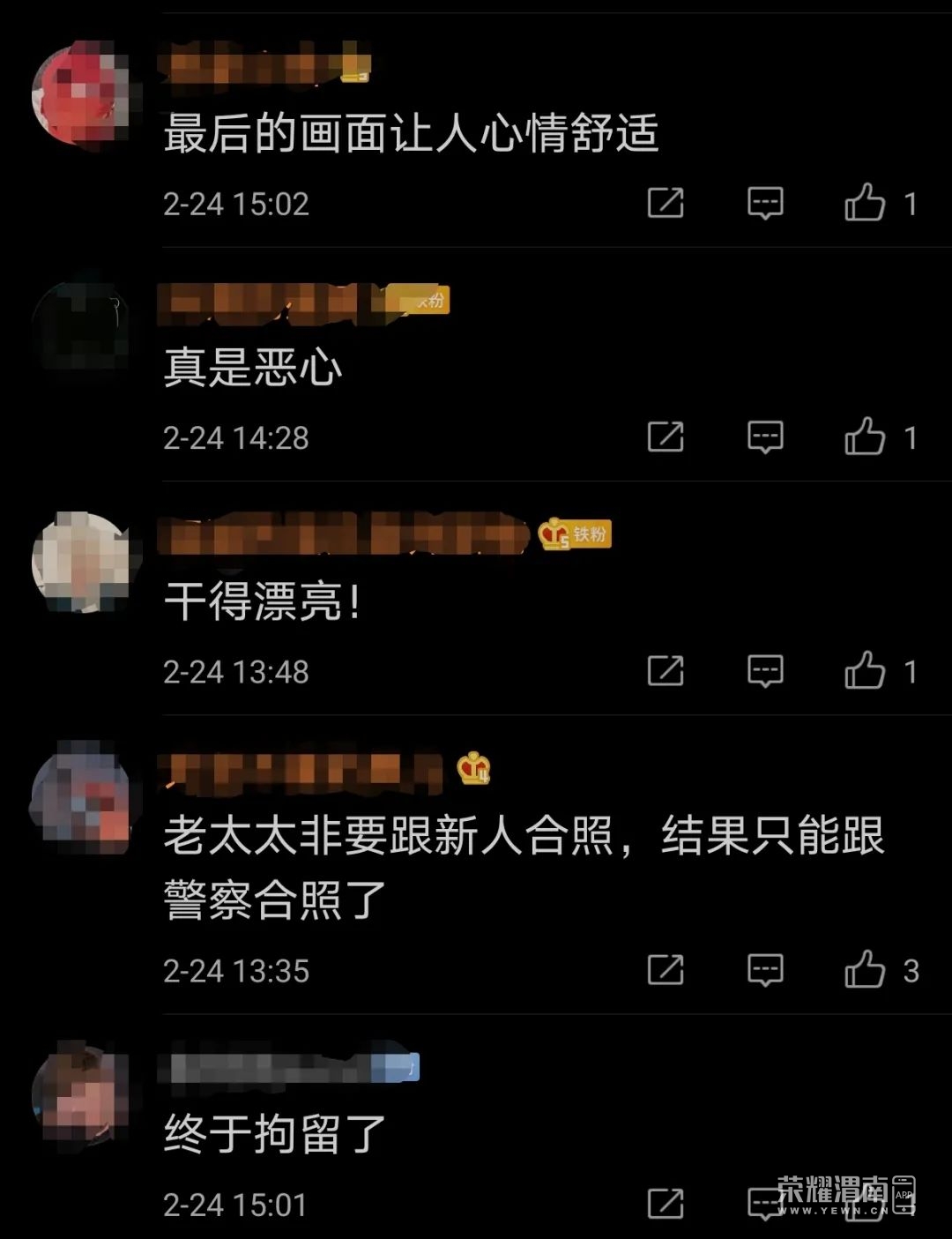The width and height of the screenshot is (952, 1239).
Task: Reply to the comment "最后的画面让人心情舒适"
Action: click(x=765, y=203)
